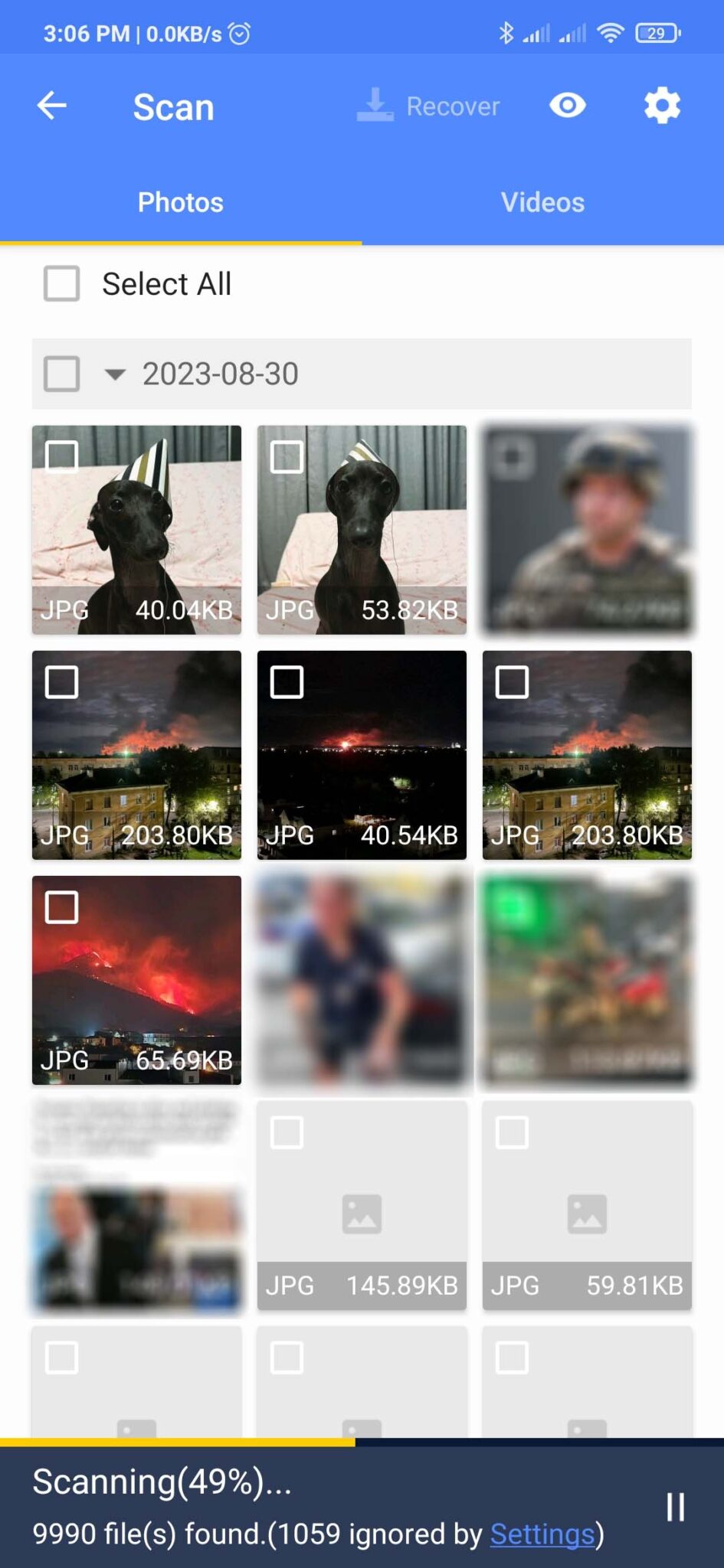
Task: Tap the Recover button
Action: pyautogui.click(x=428, y=106)
